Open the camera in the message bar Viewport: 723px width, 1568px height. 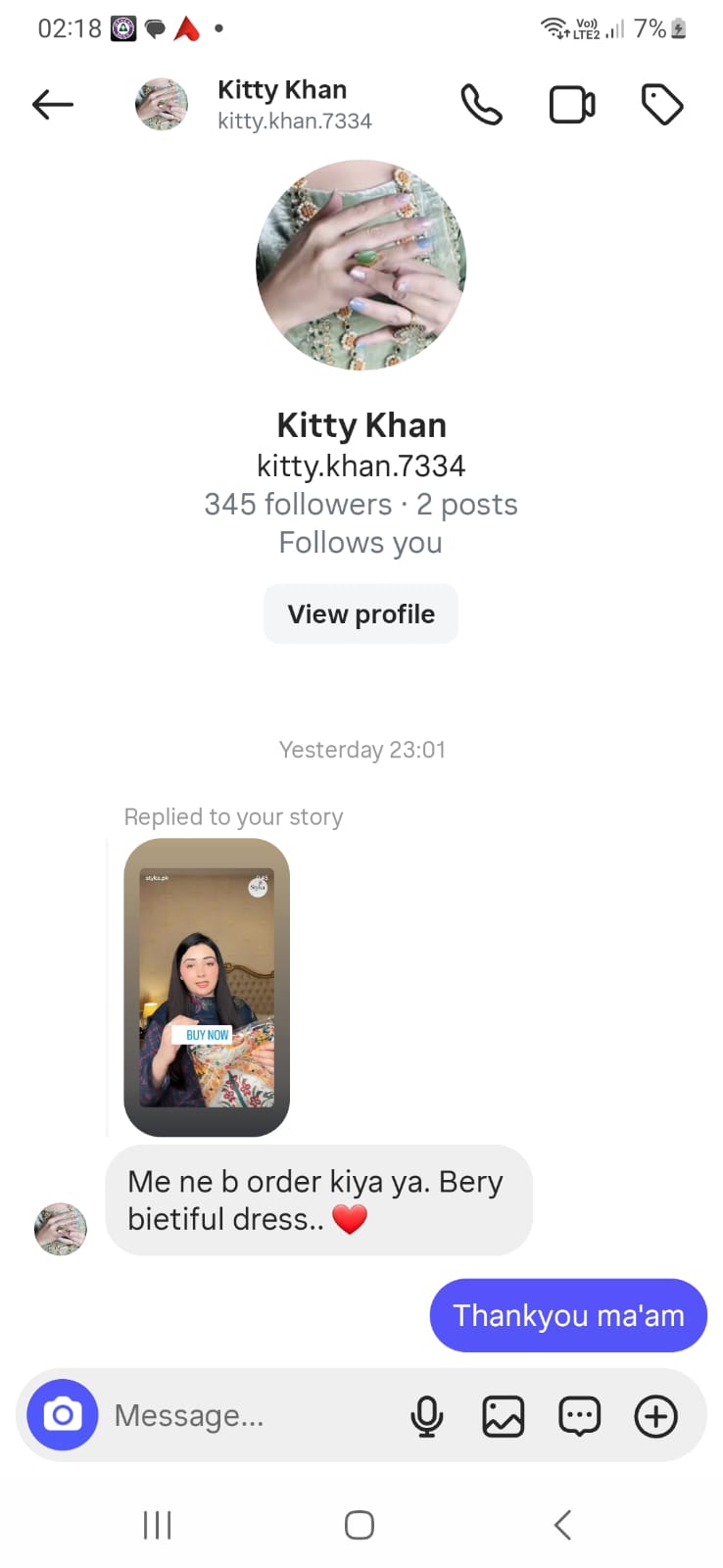pos(63,1415)
